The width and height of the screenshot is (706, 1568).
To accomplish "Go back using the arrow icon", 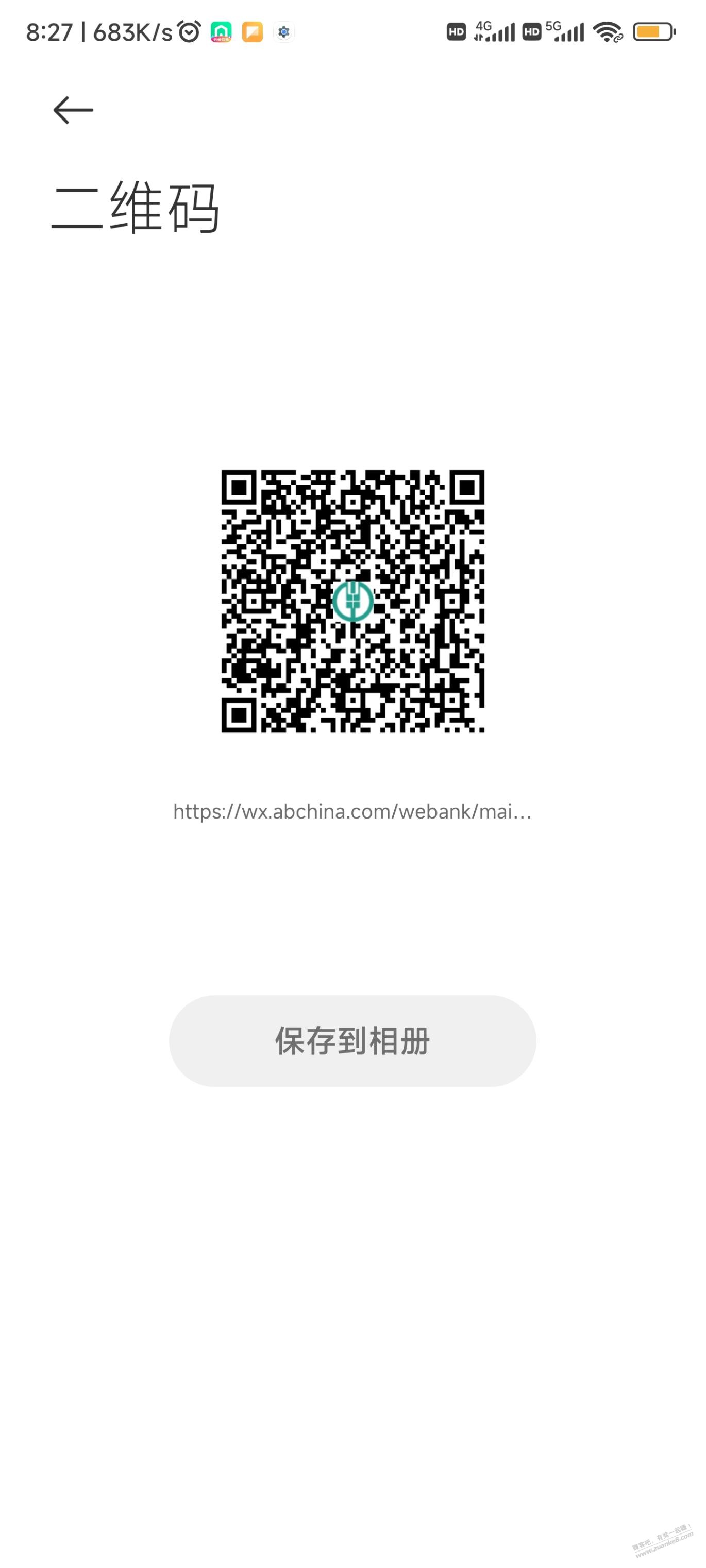I will click(73, 110).
